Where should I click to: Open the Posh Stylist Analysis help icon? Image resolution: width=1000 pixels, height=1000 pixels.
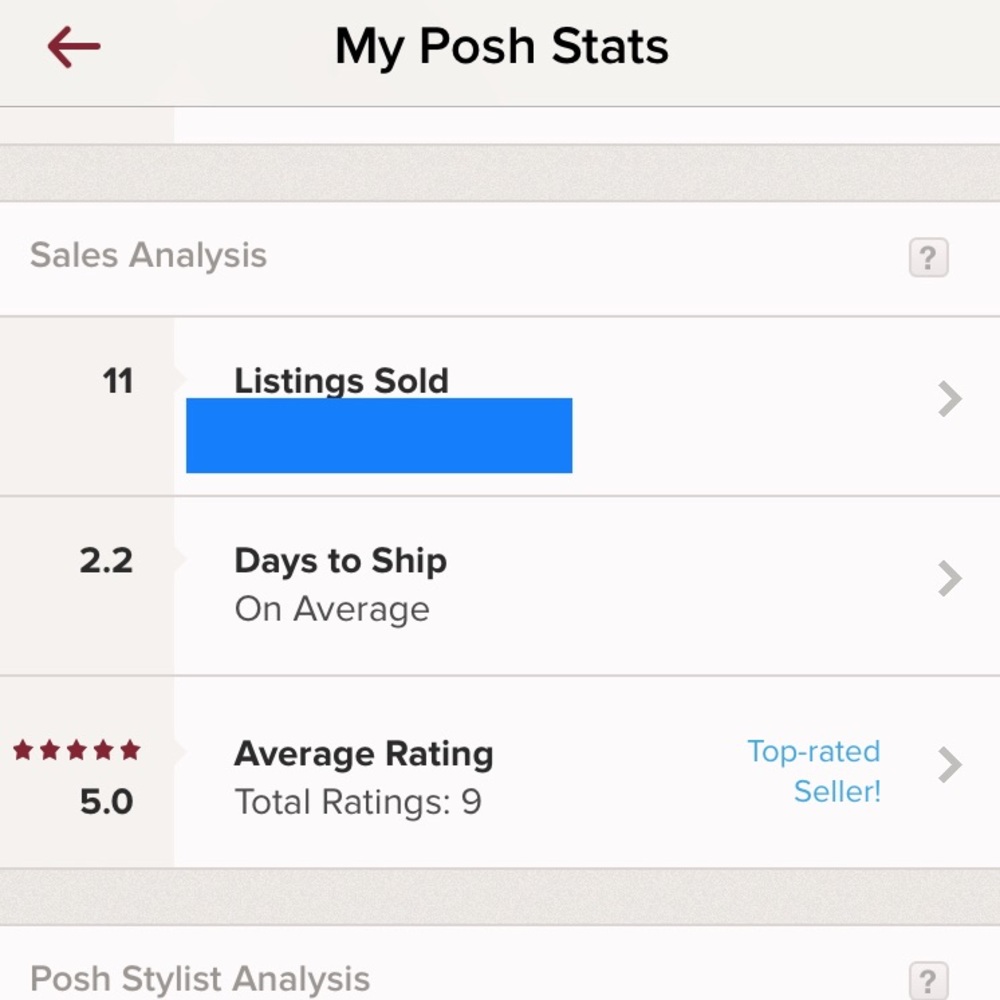coord(927,980)
